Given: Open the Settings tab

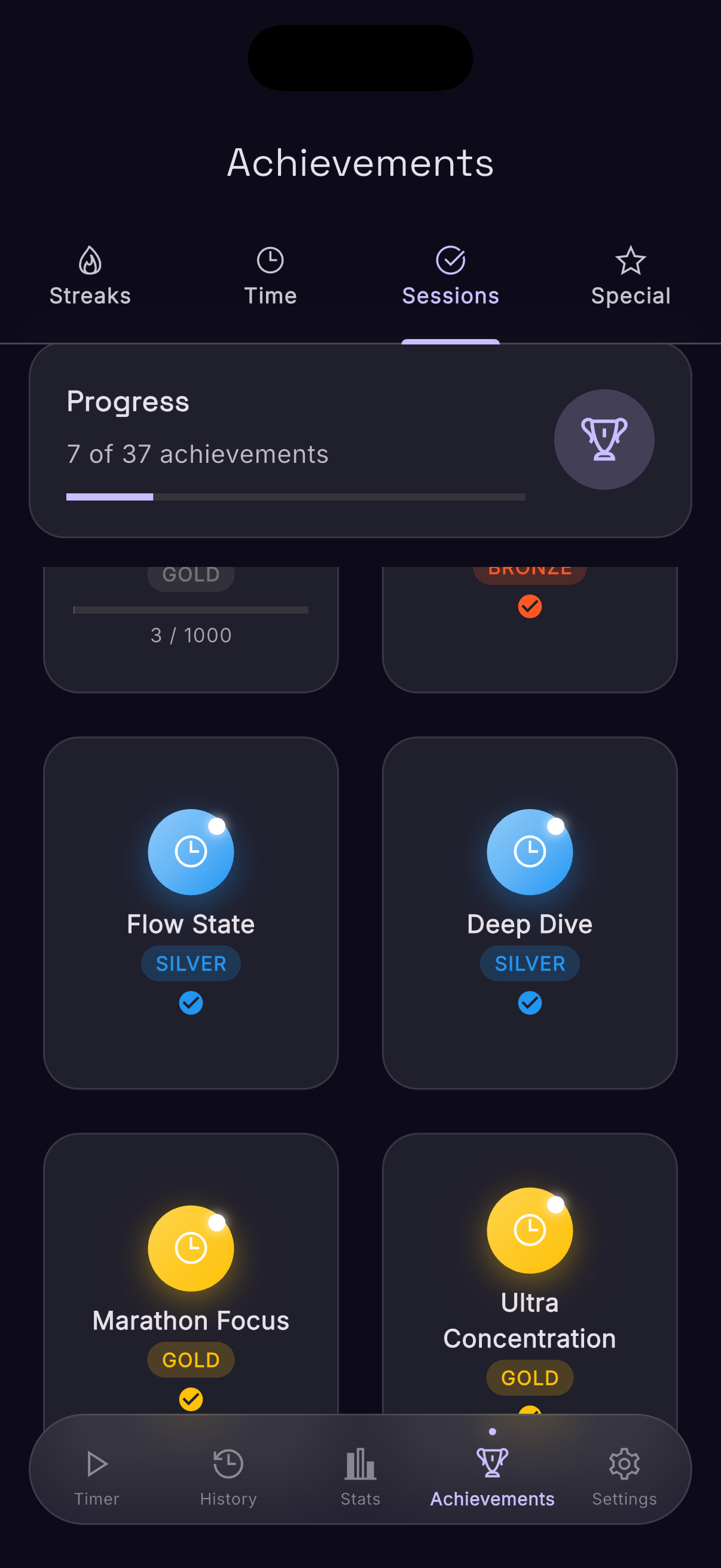Looking at the screenshot, I should [x=624, y=1472].
